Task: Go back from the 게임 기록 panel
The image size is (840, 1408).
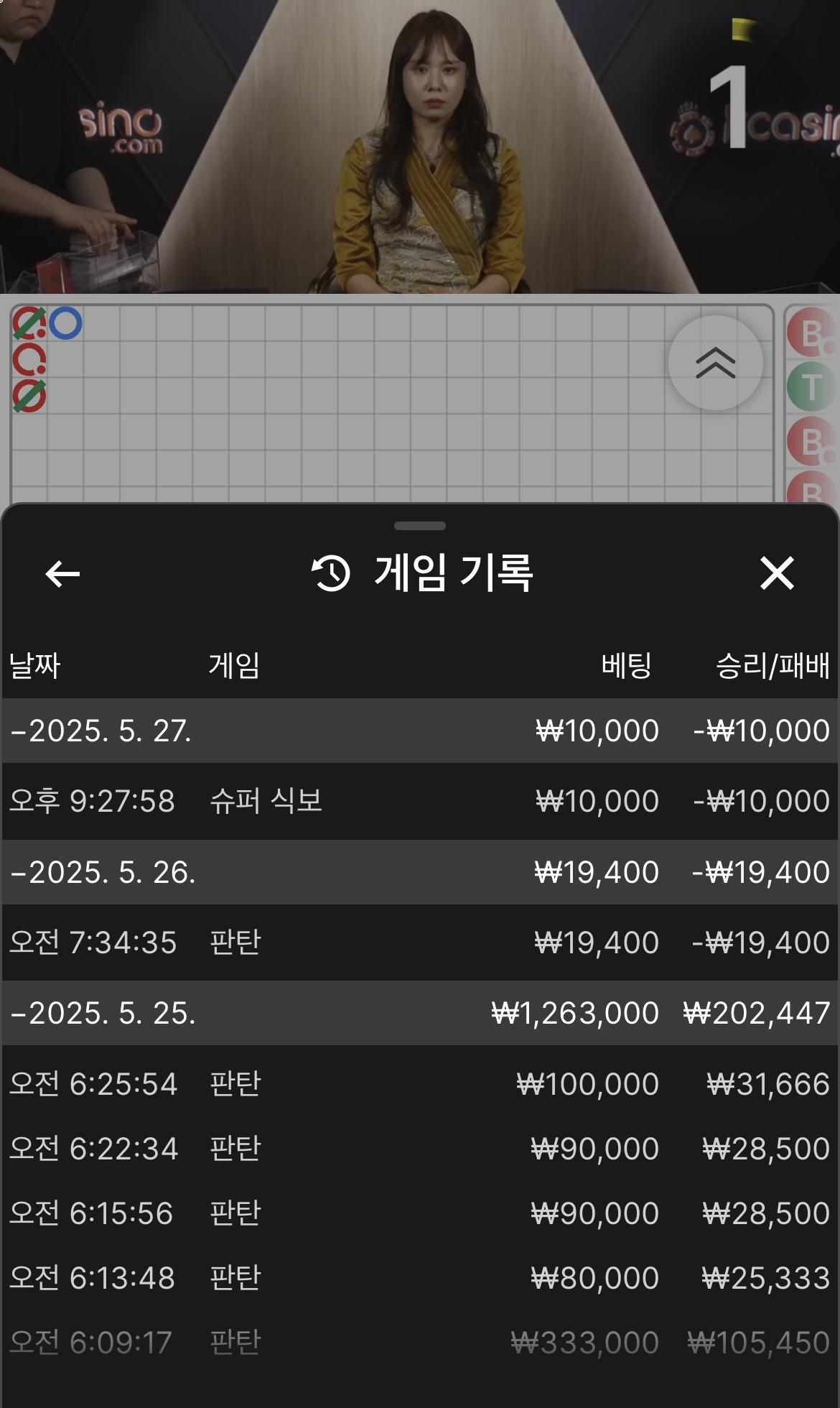Action: point(62,573)
